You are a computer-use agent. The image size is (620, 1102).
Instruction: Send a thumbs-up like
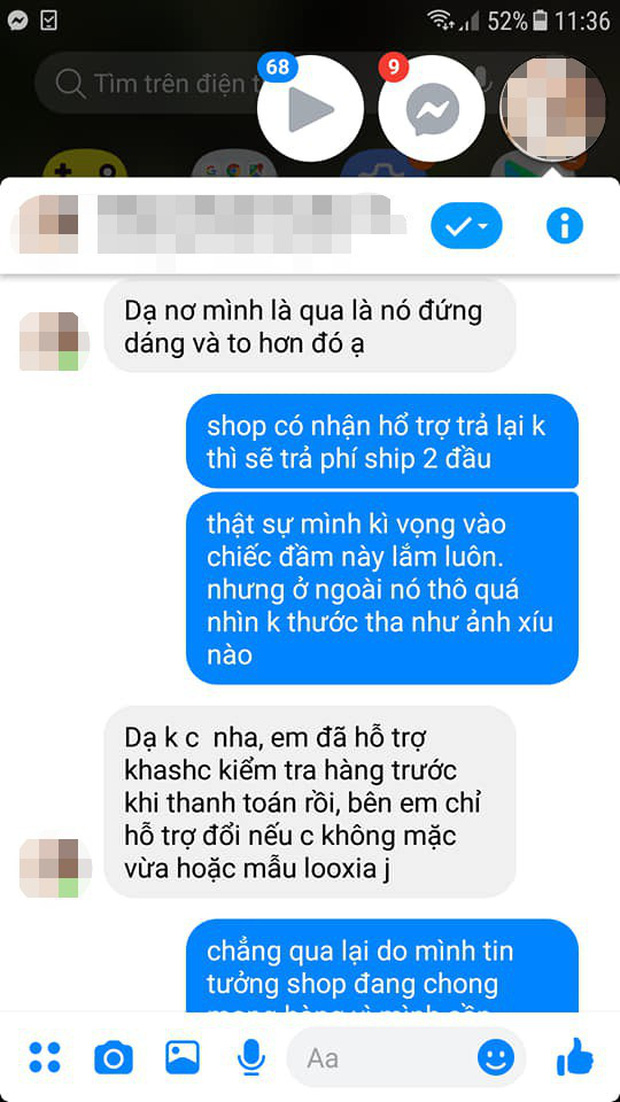tap(575, 1055)
